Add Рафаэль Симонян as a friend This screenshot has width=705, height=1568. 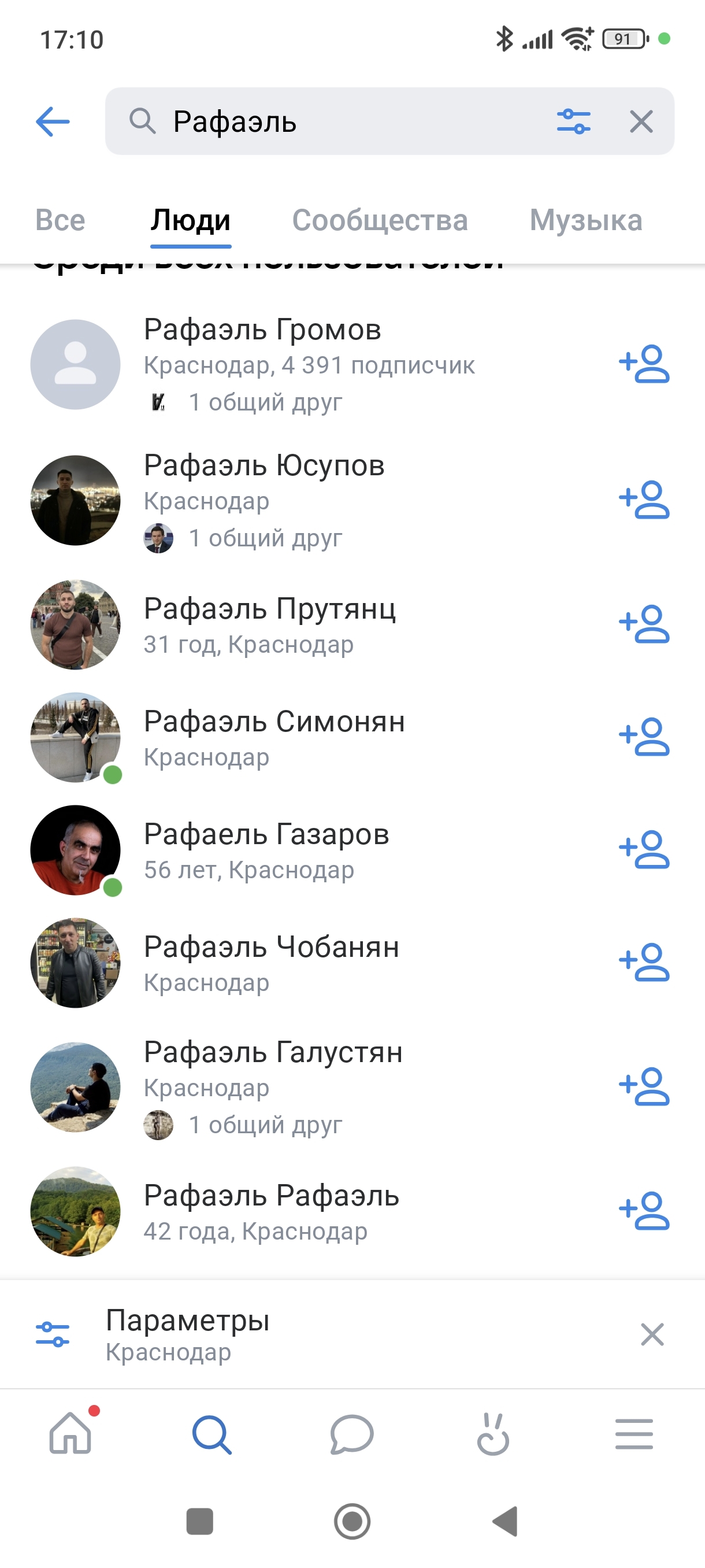644,737
